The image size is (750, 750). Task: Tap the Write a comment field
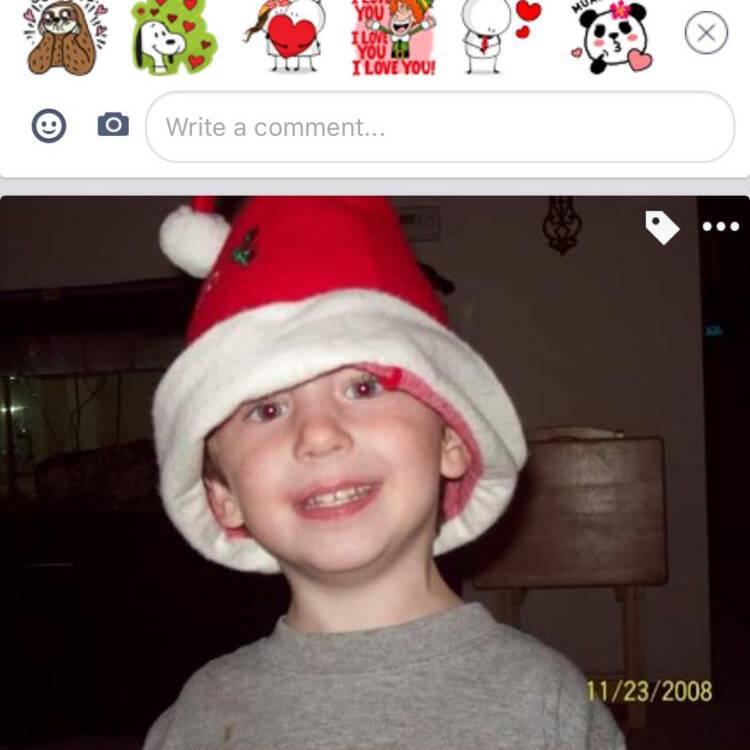pos(440,127)
